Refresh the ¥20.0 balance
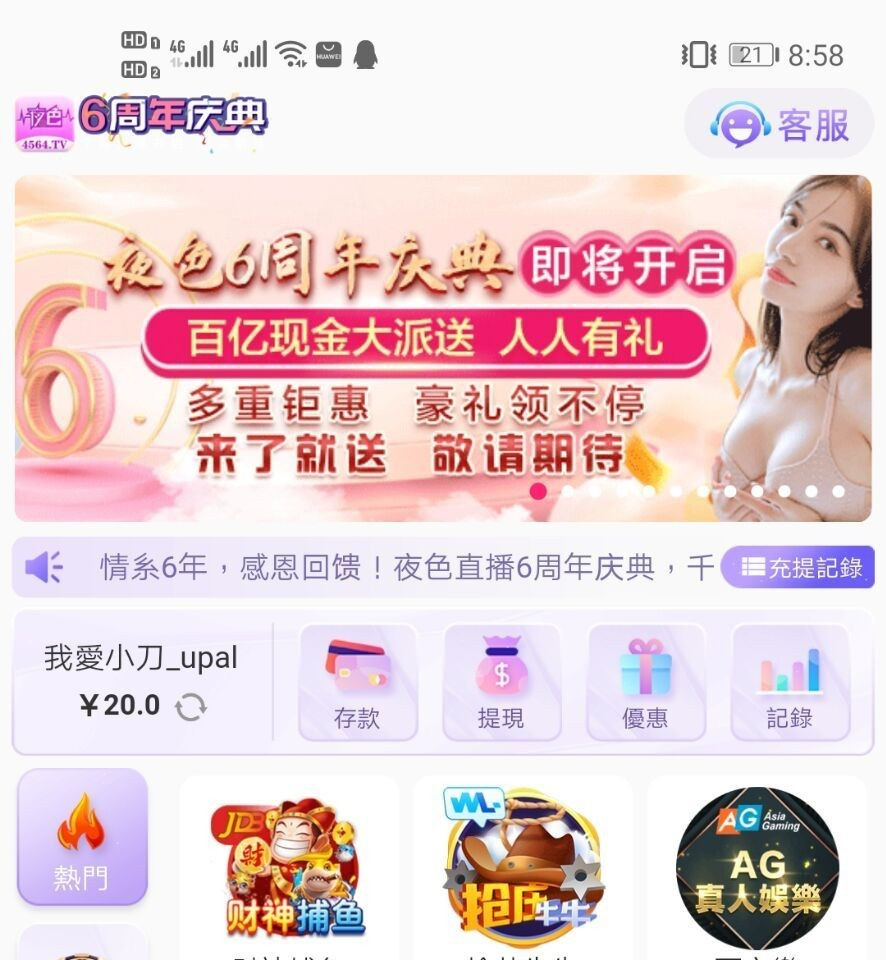Screen dimensions: 886x960 click(191, 707)
